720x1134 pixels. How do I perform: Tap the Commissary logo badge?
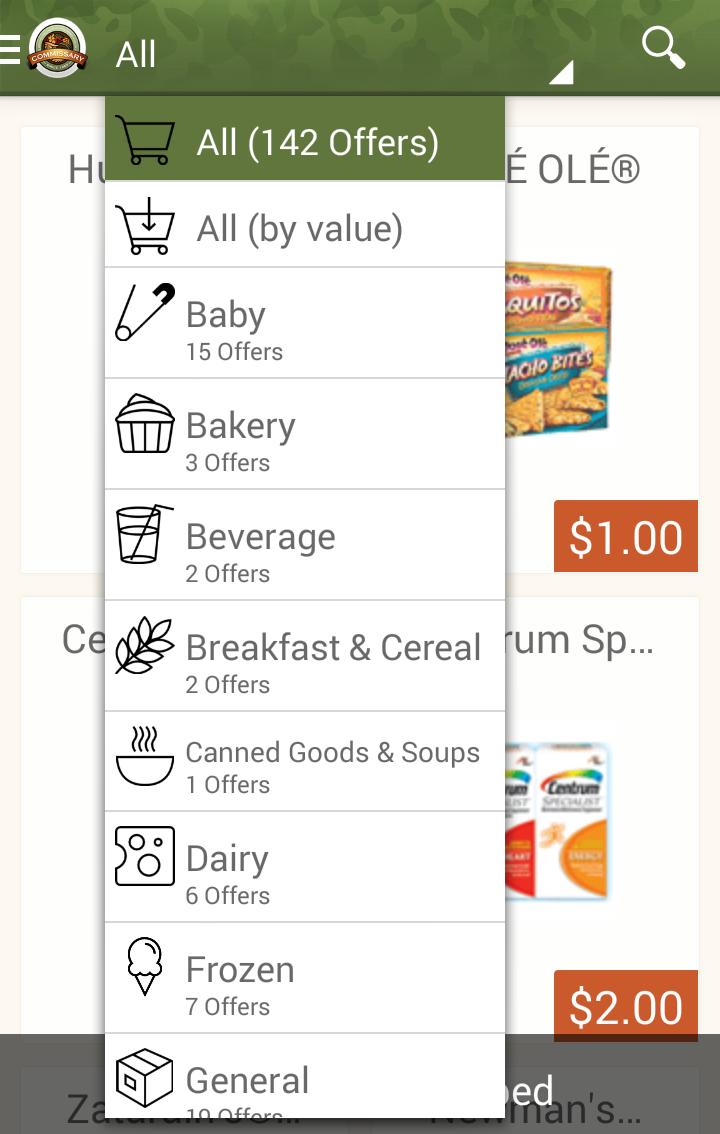[57, 44]
